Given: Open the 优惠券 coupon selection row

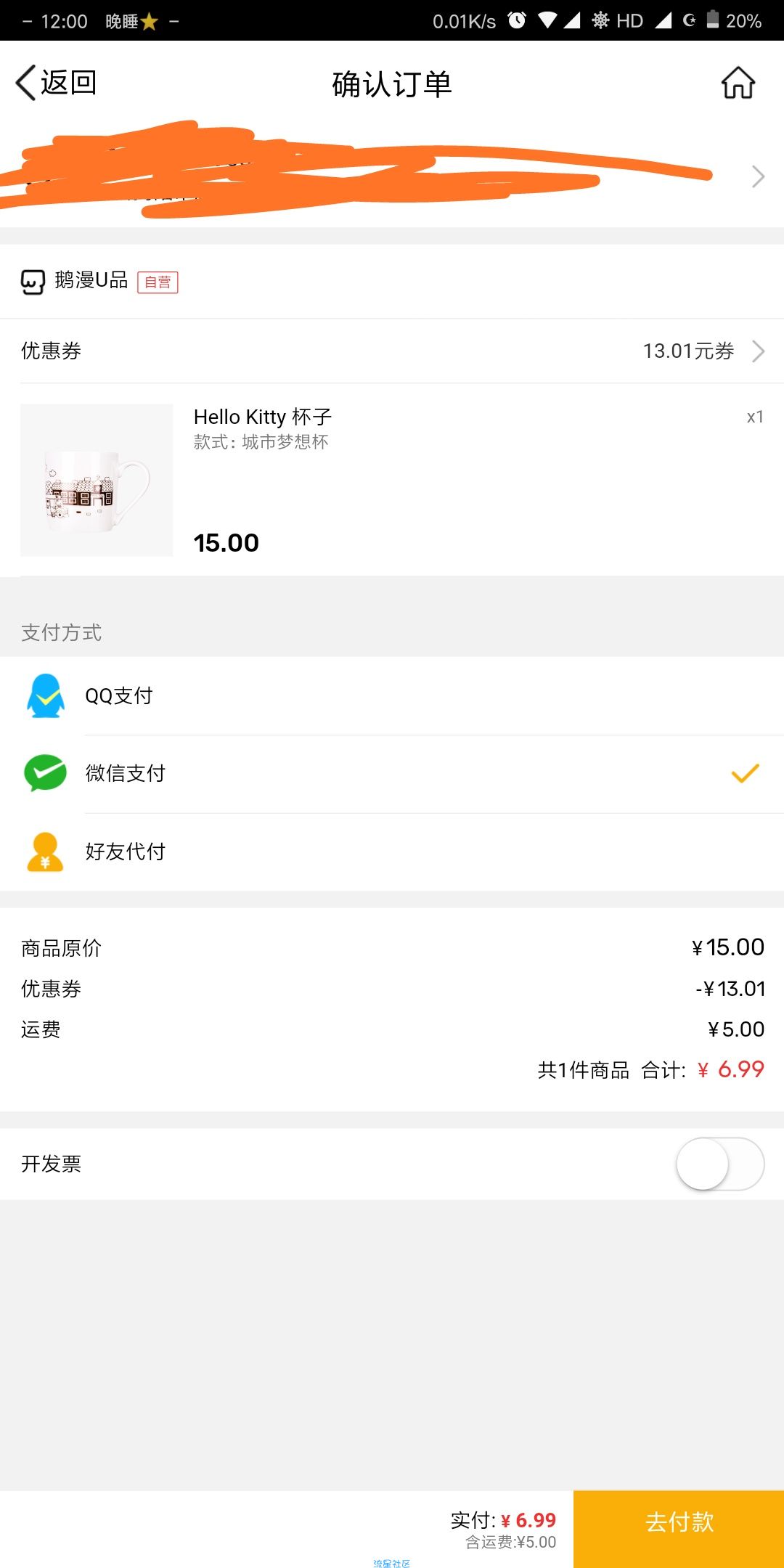Looking at the screenshot, I should click(392, 351).
